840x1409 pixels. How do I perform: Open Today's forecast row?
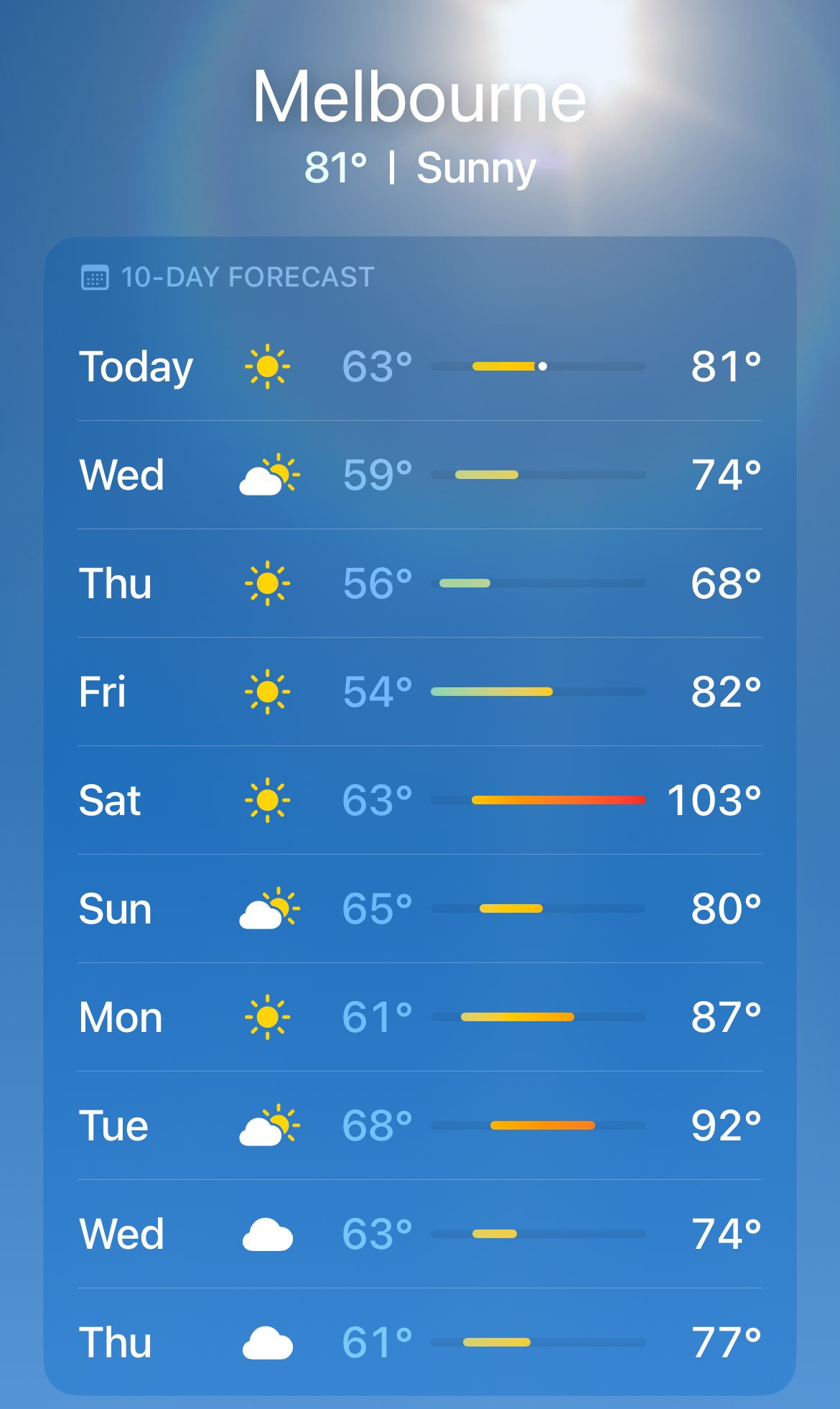[x=420, y=366]
